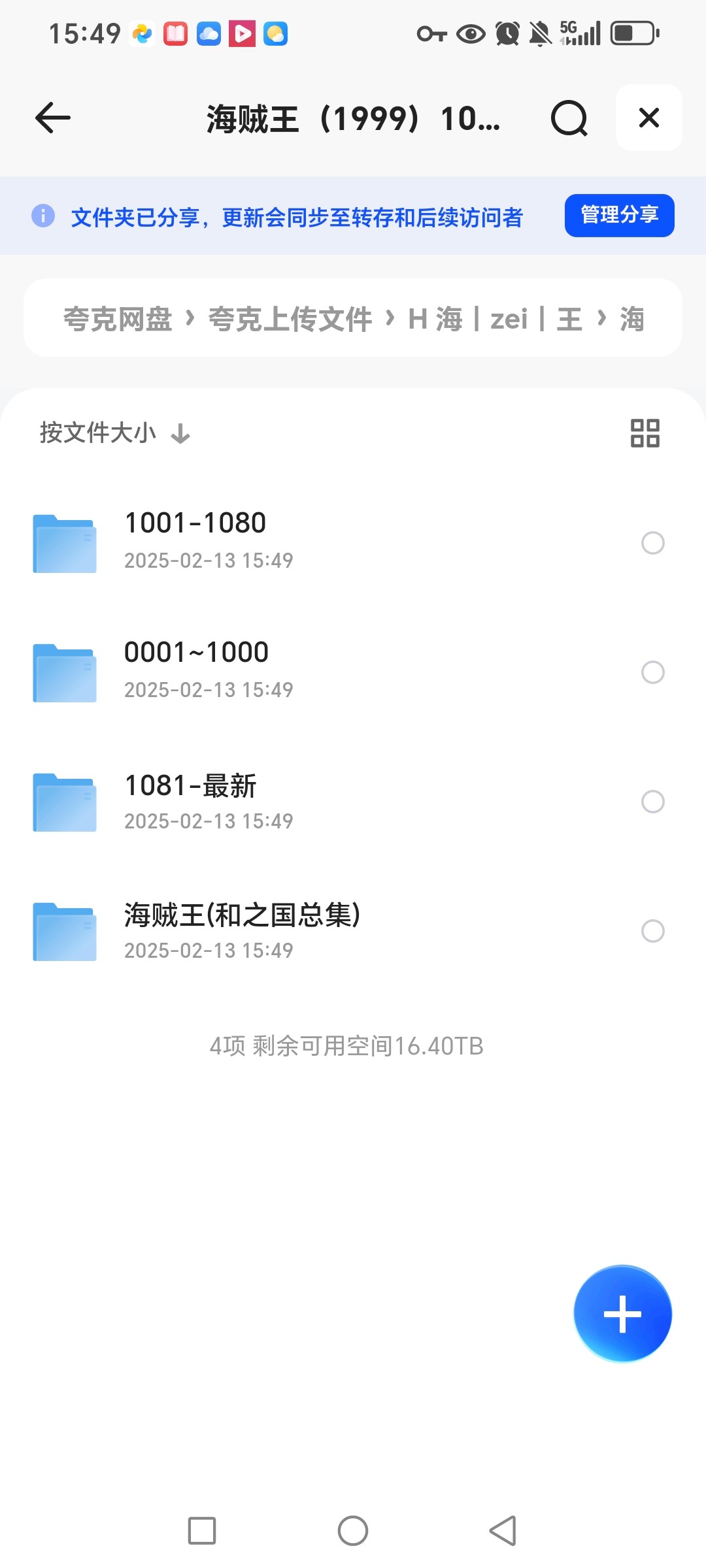Viewport: 706px width, 1568px height.
Task: Select the 海贼王(和之国总集) folder circle
Action: pyautogui.click(x=652, y=930)
